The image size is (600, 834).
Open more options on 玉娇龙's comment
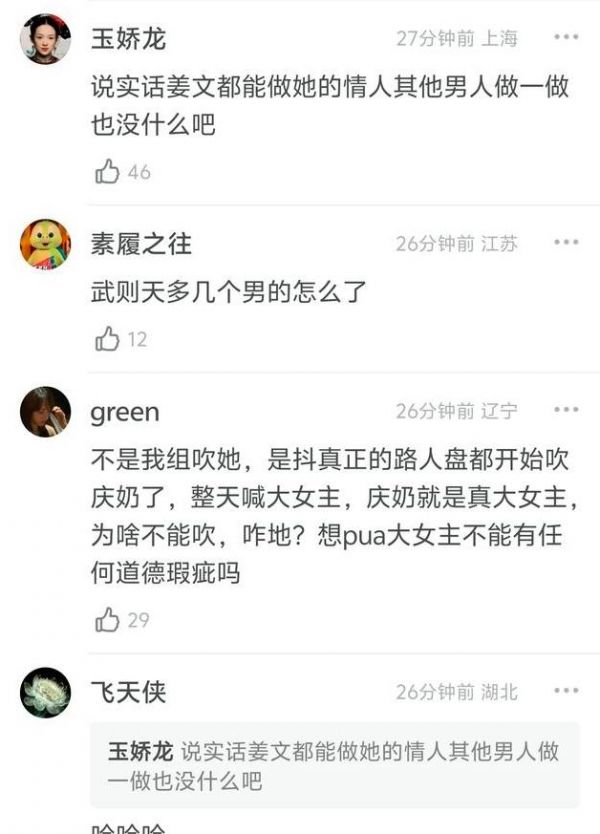[x=566, y=38]
